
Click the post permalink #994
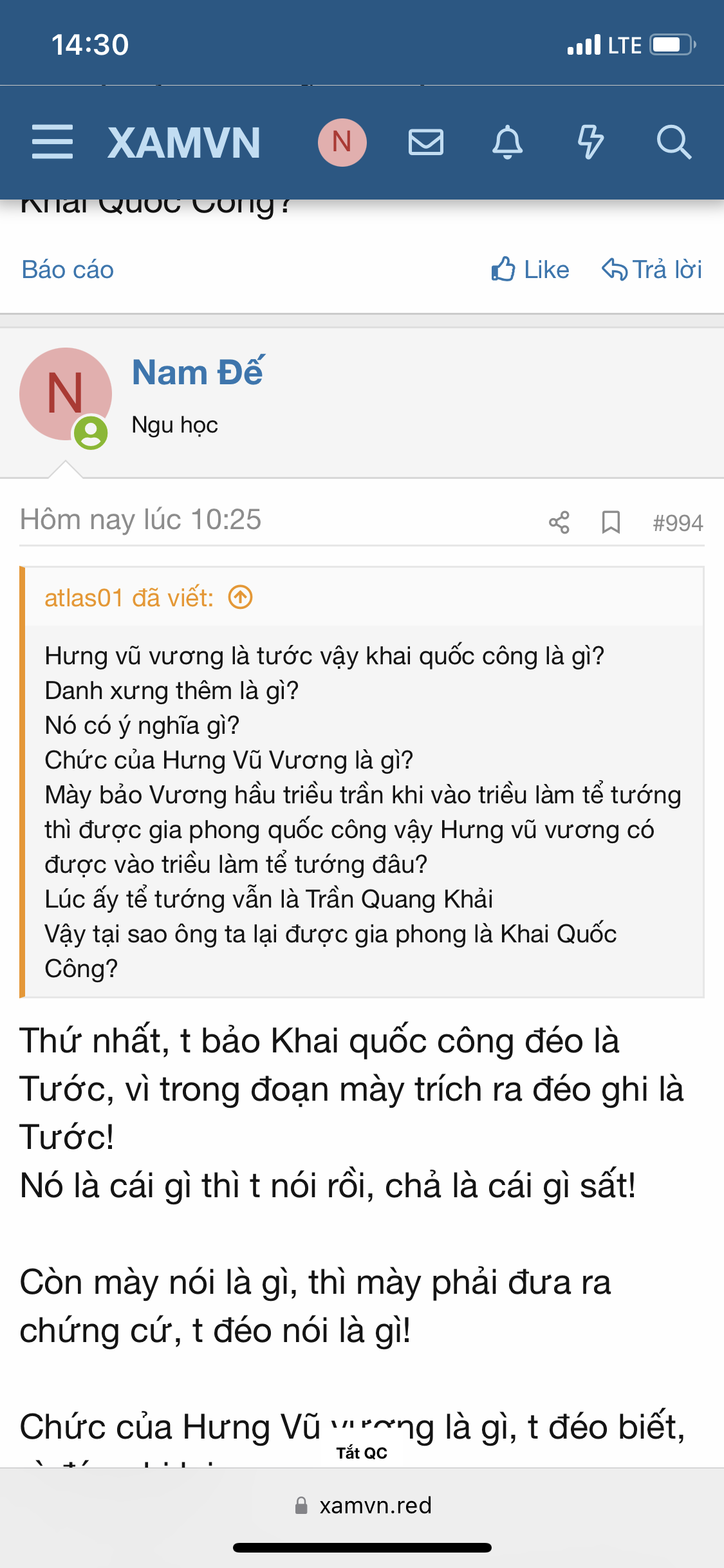tap(679, 523)
